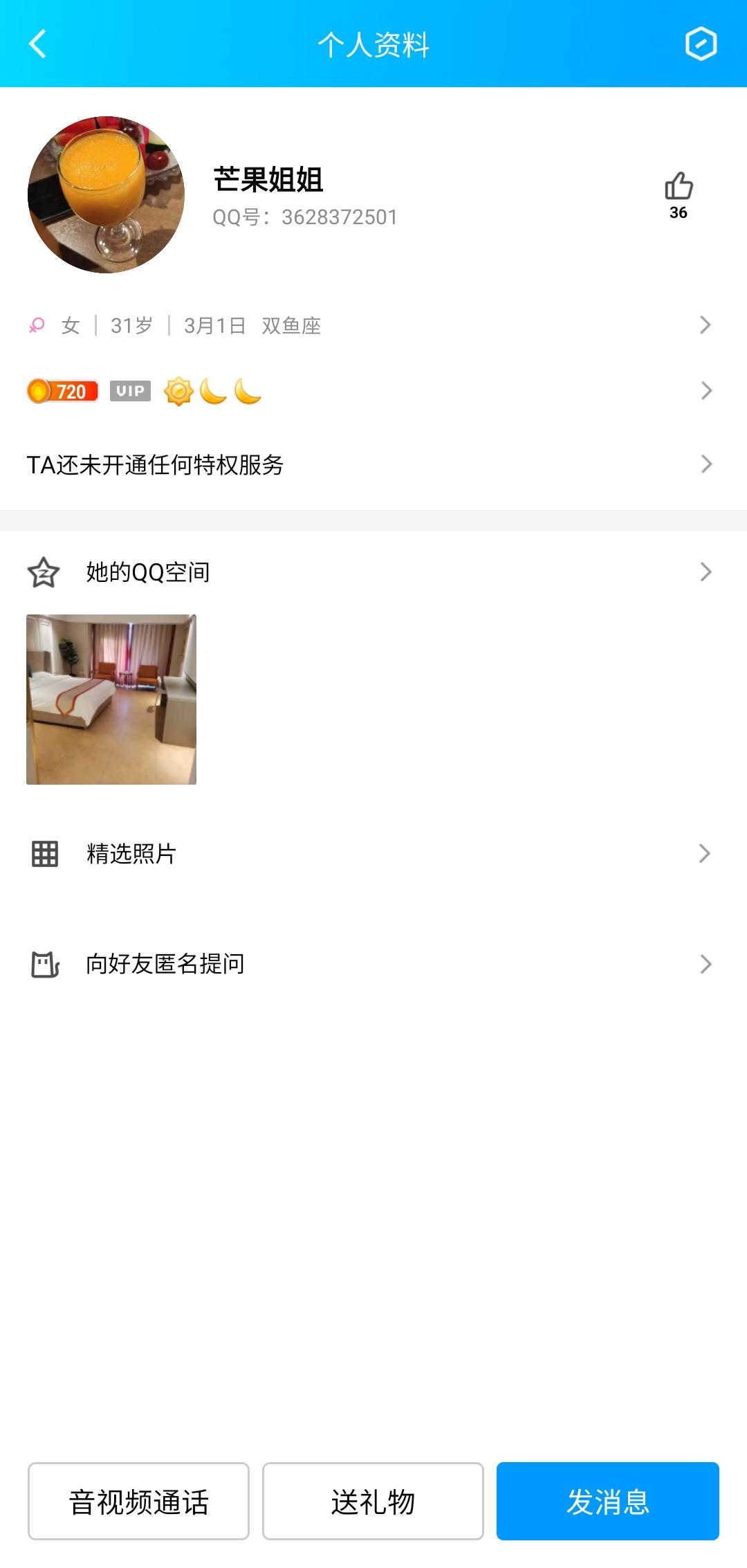The image size is (747, 1568).
Task: Open her QQ空间 via the star icon
Action: coord(43,572)
